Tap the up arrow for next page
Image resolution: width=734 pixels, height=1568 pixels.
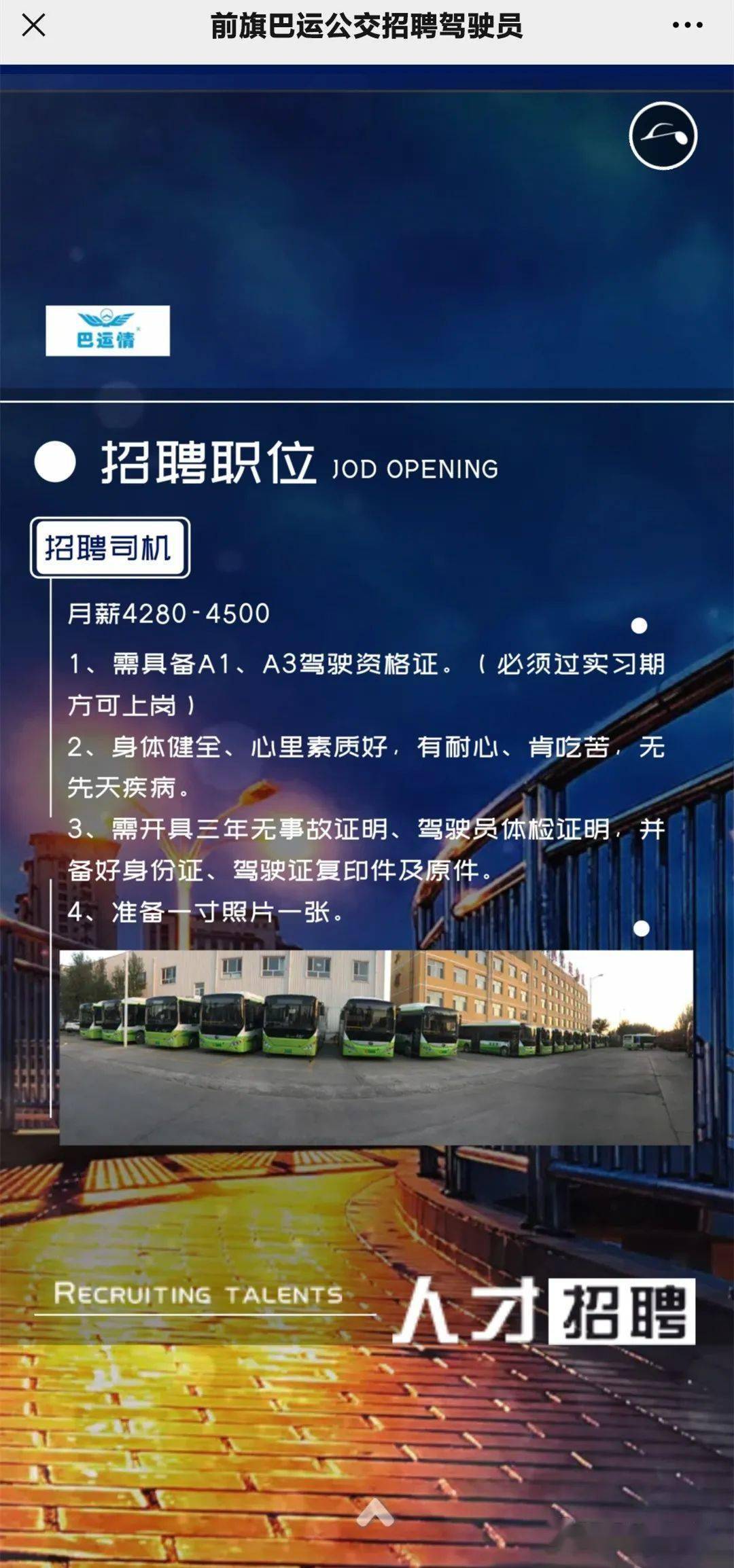tap(375, 1512)
